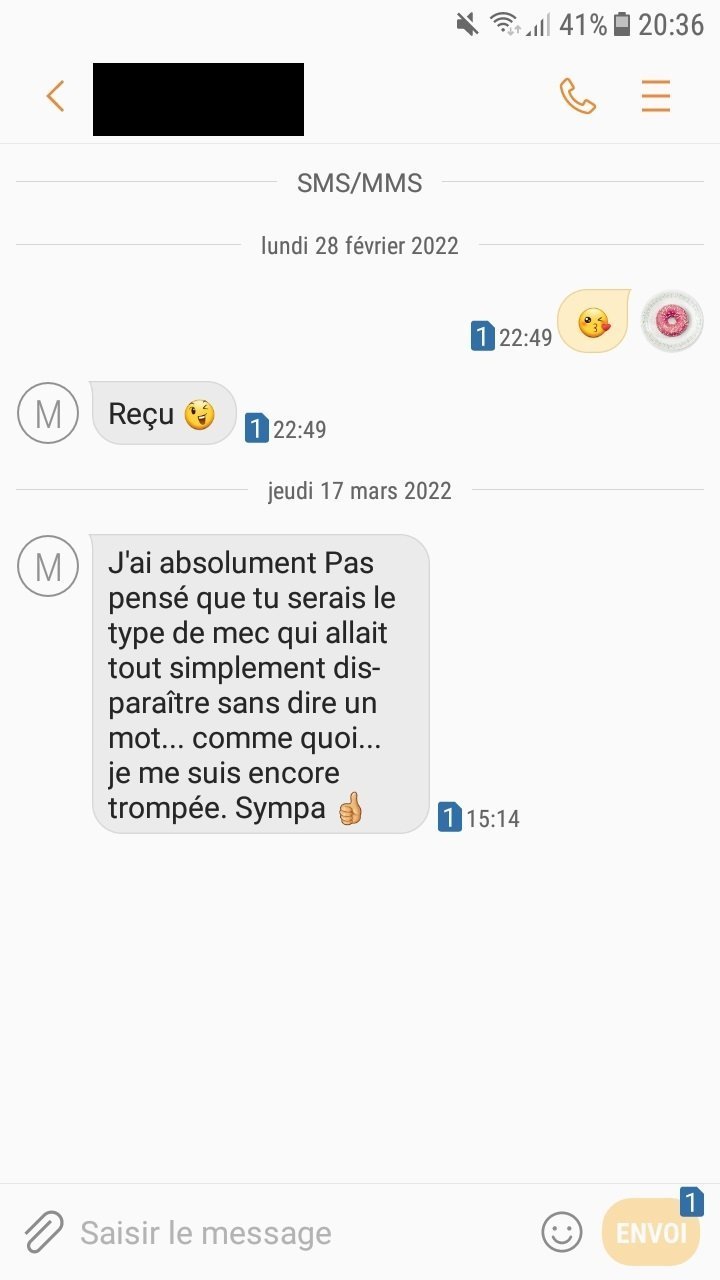
Task: Open the contact avatar beside 'Reçu'
Action: pyautogui.click(x=47, y=413)
